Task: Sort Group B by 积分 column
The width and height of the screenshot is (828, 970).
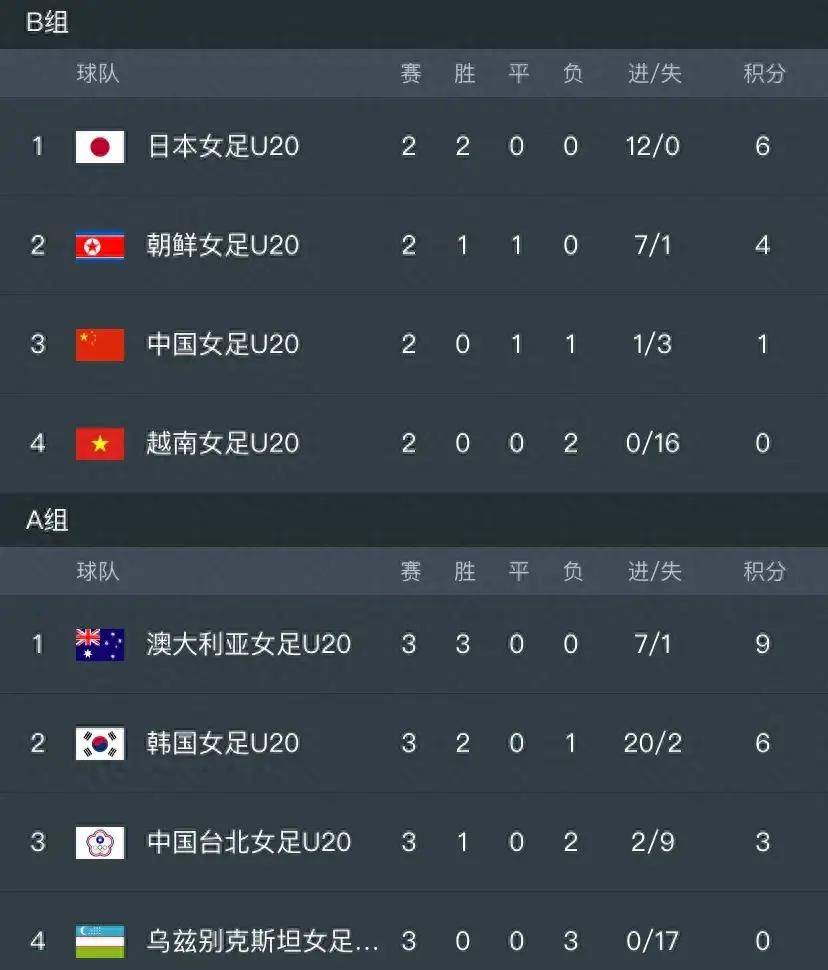Action: tap(763, 72)
